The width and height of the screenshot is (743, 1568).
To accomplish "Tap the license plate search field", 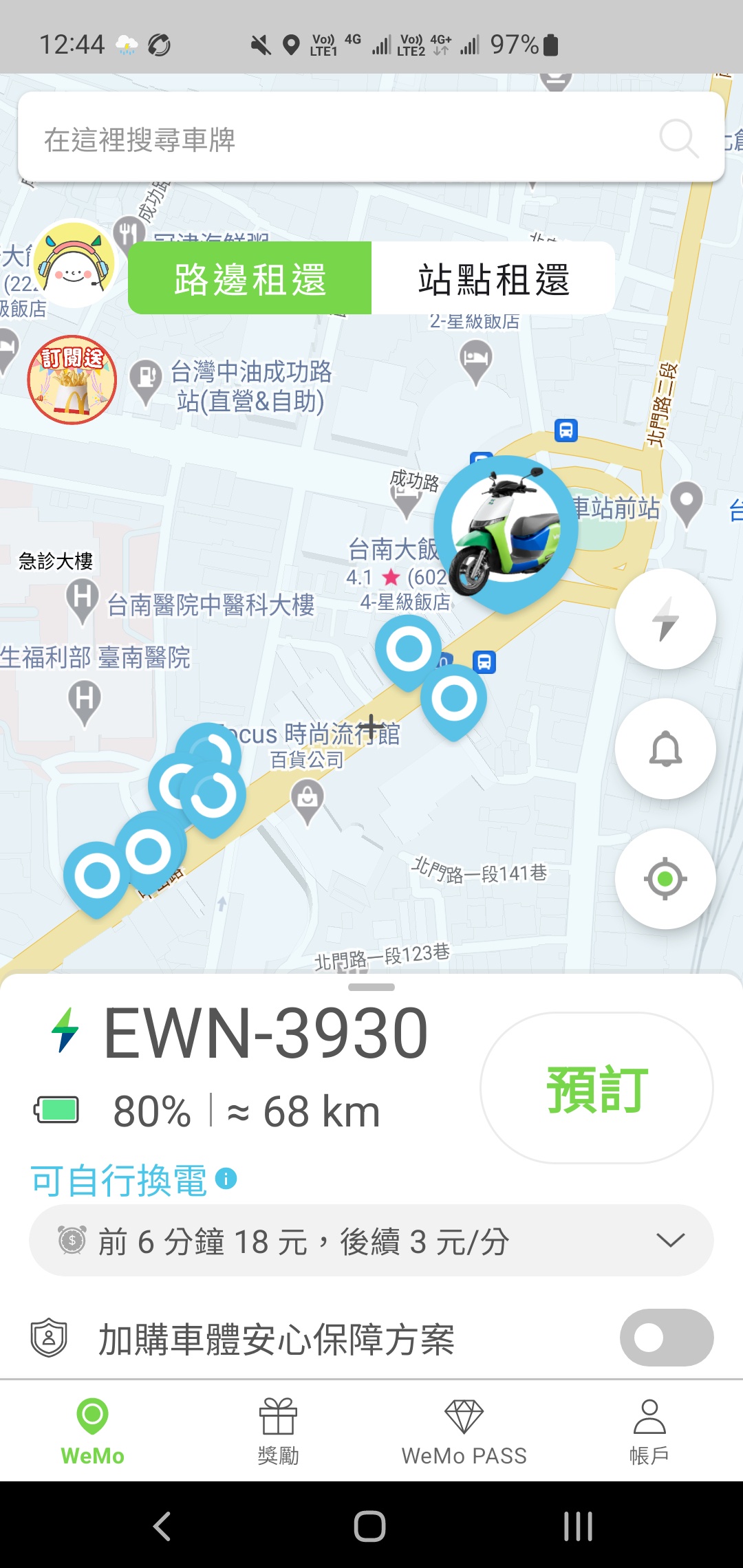I will (371, 138).
